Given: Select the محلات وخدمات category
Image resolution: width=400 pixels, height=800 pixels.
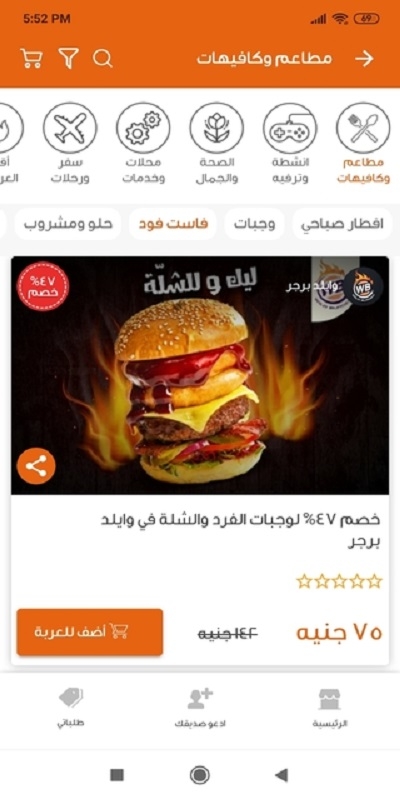Looking at the screenshot, I should coord(143,144).
